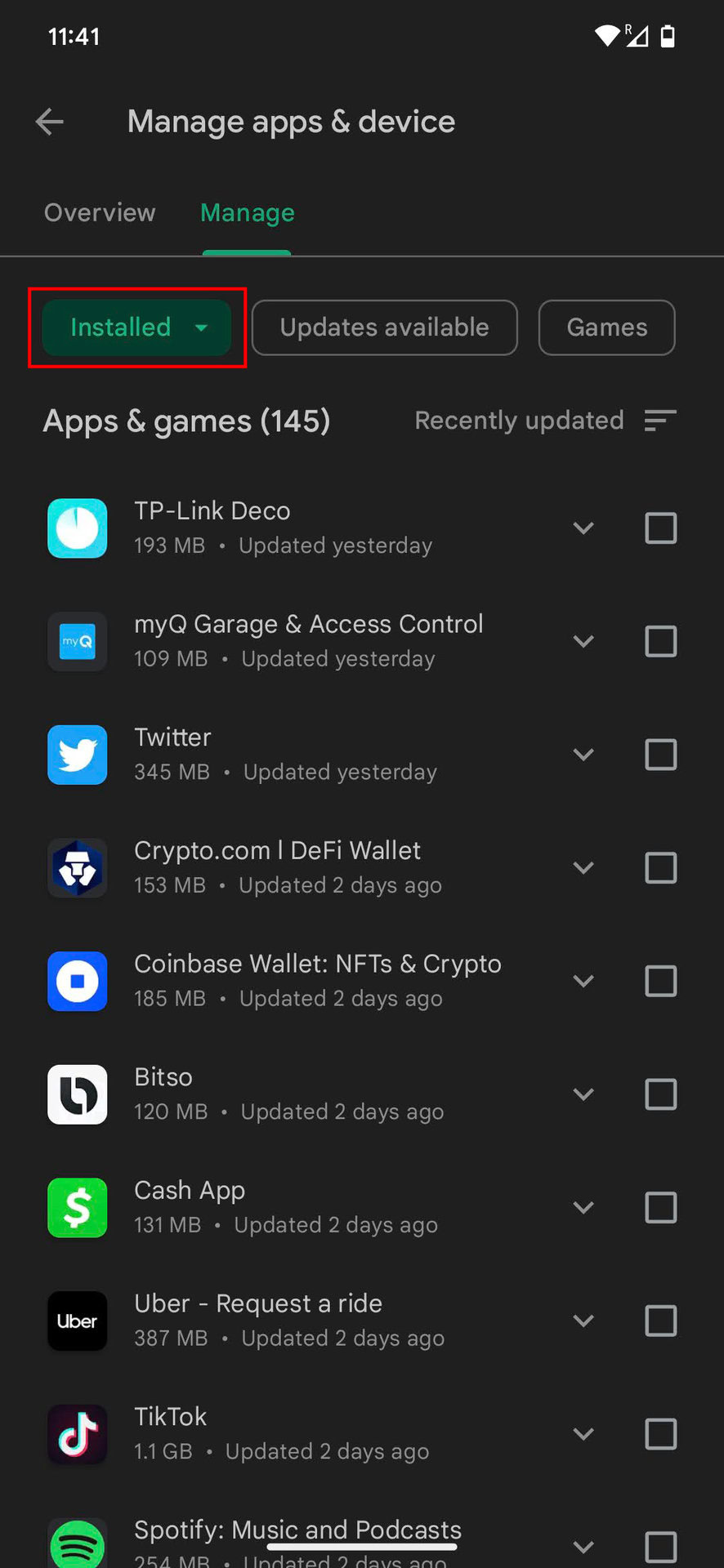Viewport: 724px width, 1568px height.
Task: Select the TP-Link Deco checkbox
Action: click(x=660, y=528)
